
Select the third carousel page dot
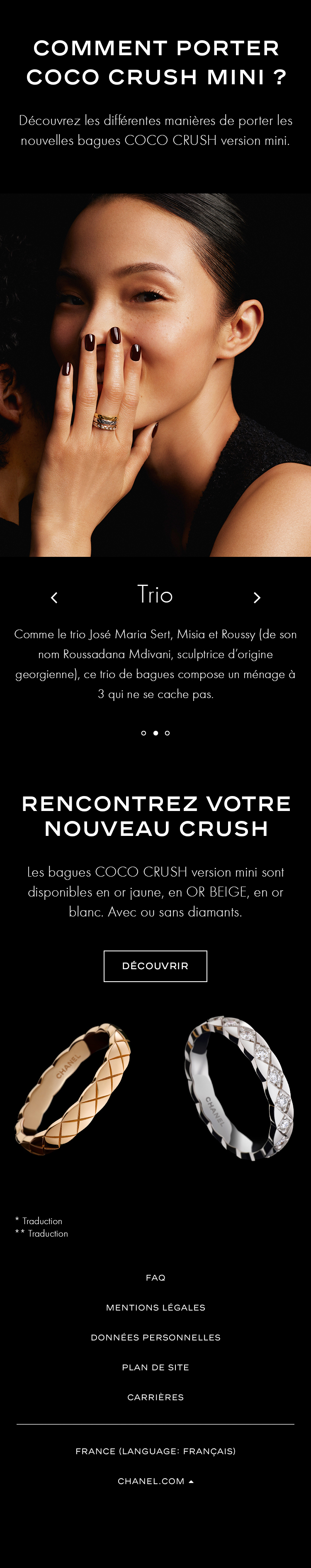(167, 733)
